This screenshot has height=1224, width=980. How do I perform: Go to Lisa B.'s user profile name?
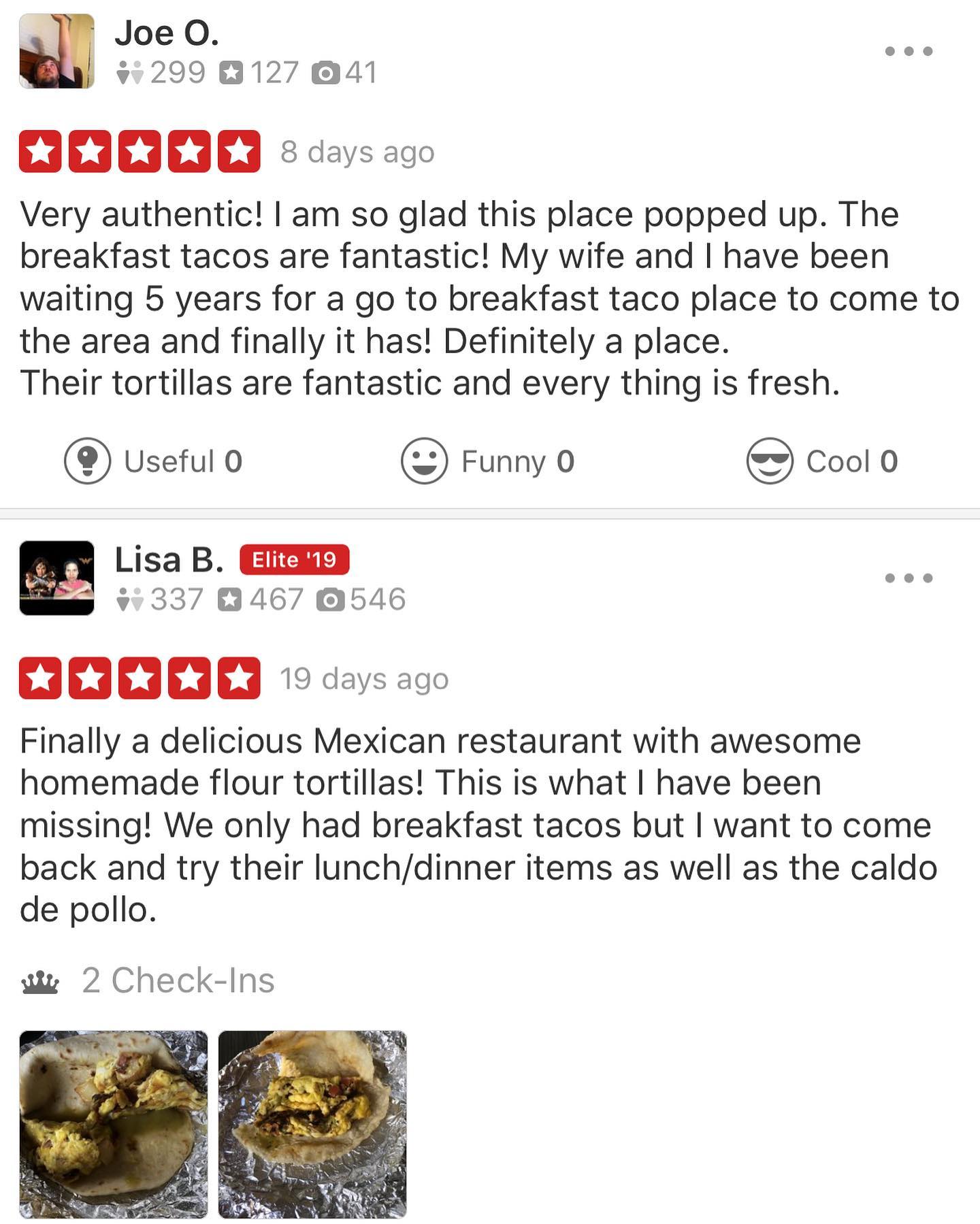(x=169, y=560)
